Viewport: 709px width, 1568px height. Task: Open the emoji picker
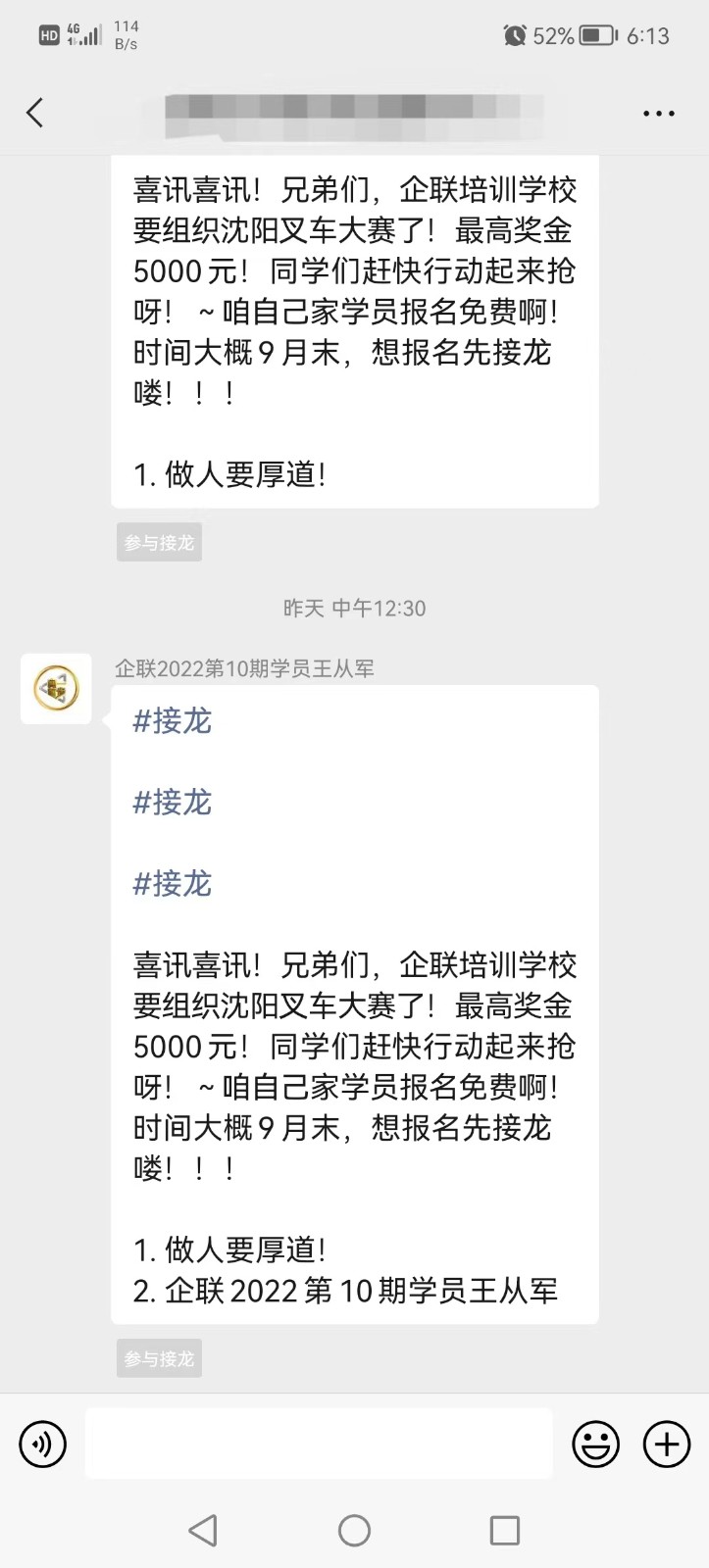pos(595,1444)
